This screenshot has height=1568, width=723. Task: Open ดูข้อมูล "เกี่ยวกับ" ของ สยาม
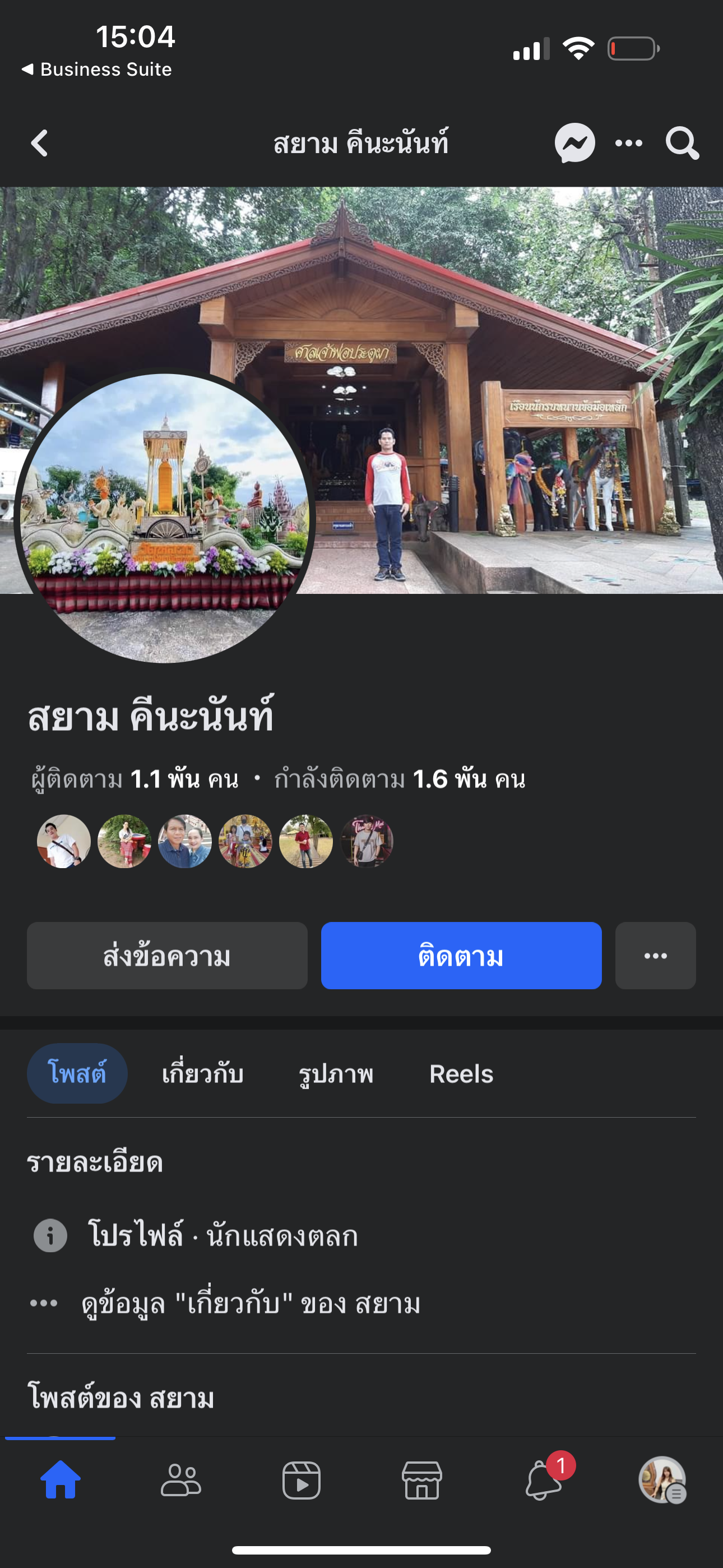click(x=251, y=1304)
